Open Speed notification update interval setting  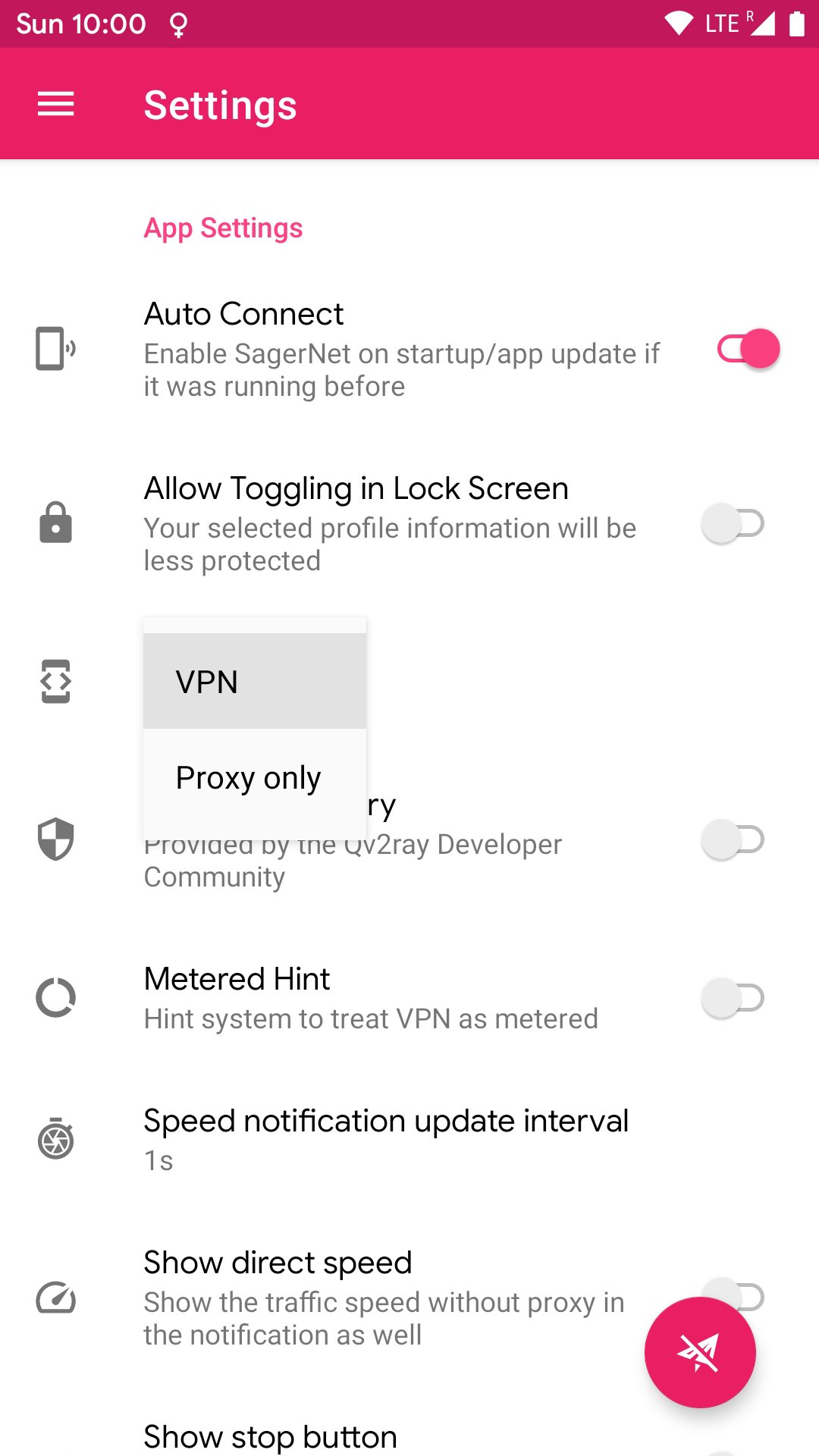[409, 1140]
